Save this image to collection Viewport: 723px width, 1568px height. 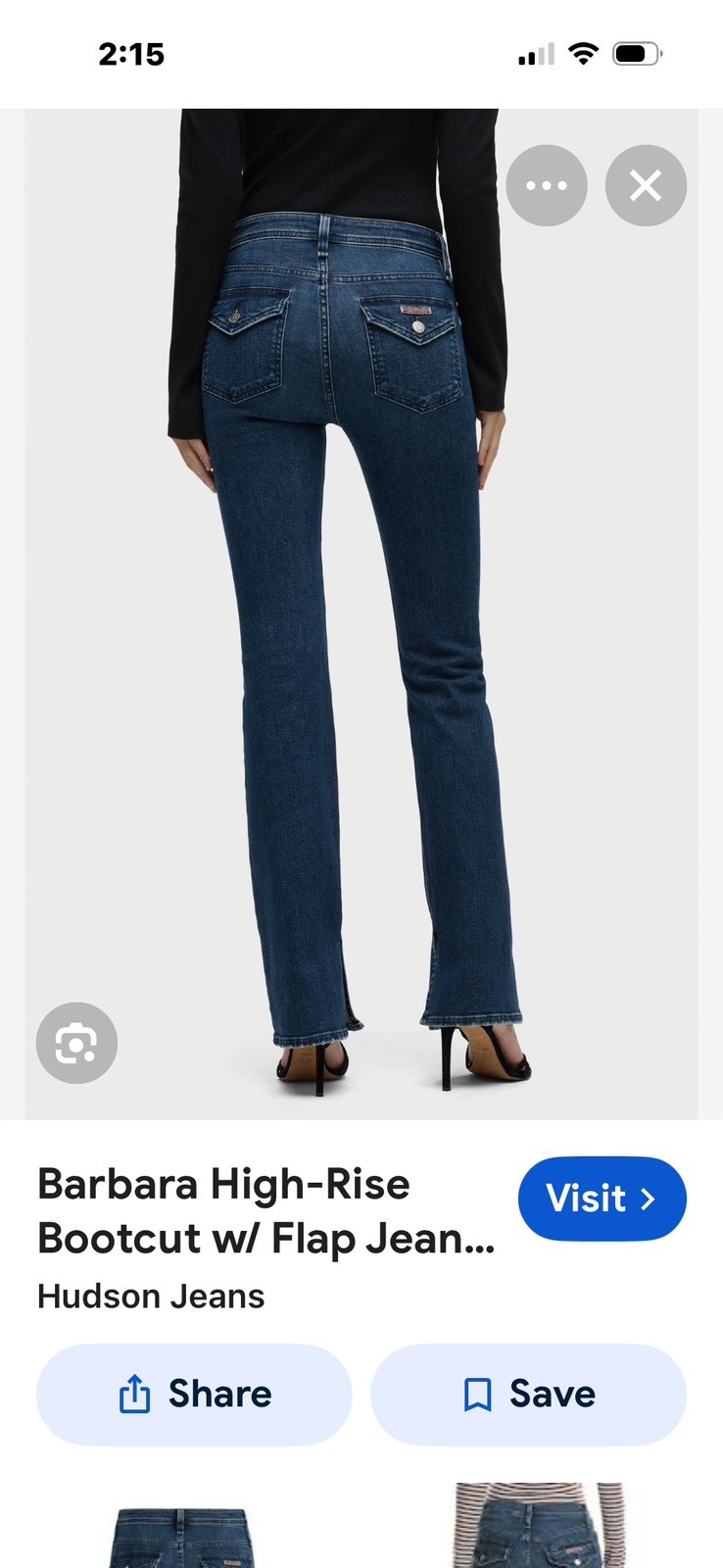click(x=528, y=1394)
